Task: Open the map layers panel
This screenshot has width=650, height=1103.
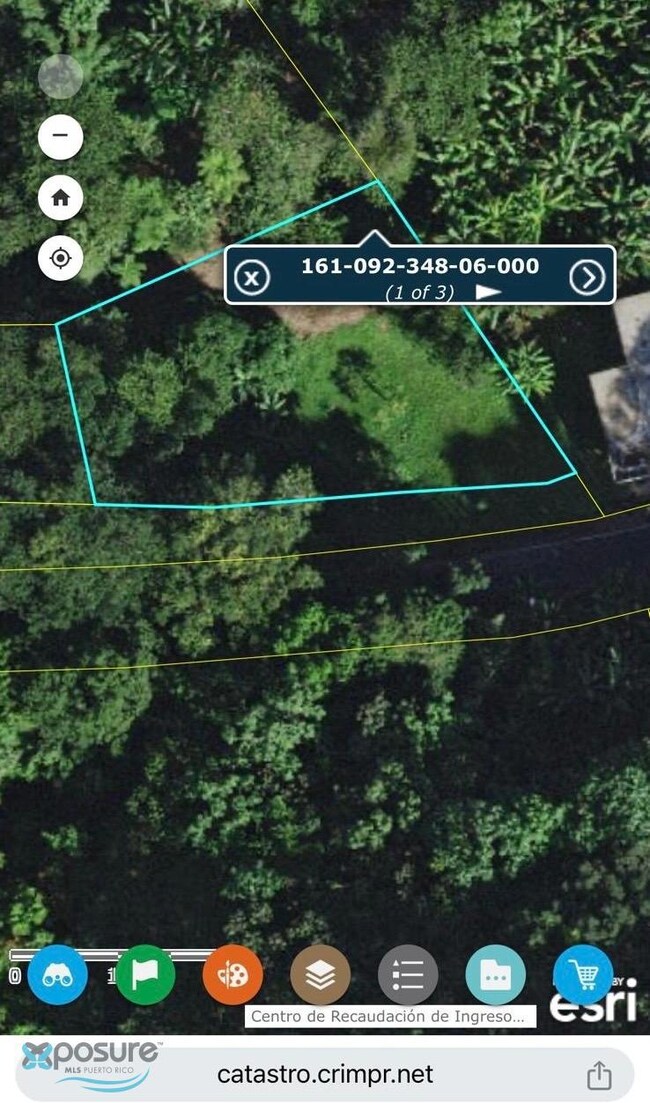Action: pyautogui.click(x=320, y=974)
